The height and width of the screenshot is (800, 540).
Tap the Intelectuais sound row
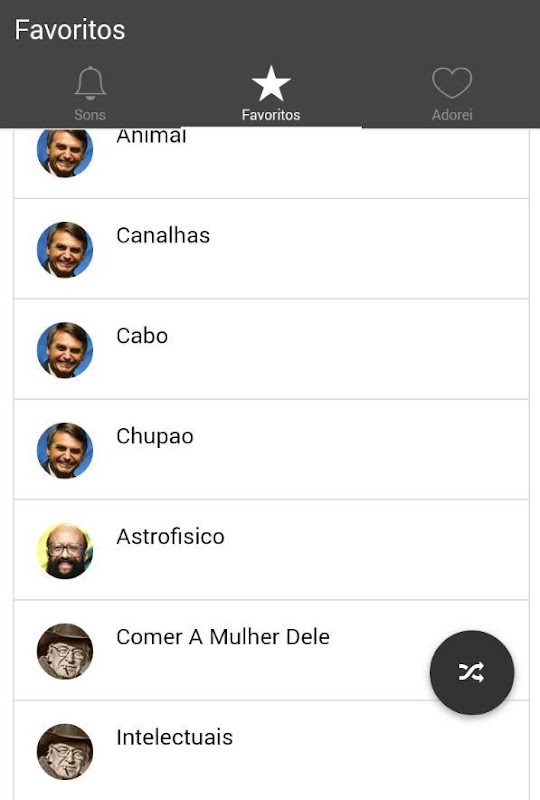coord(271,751)
